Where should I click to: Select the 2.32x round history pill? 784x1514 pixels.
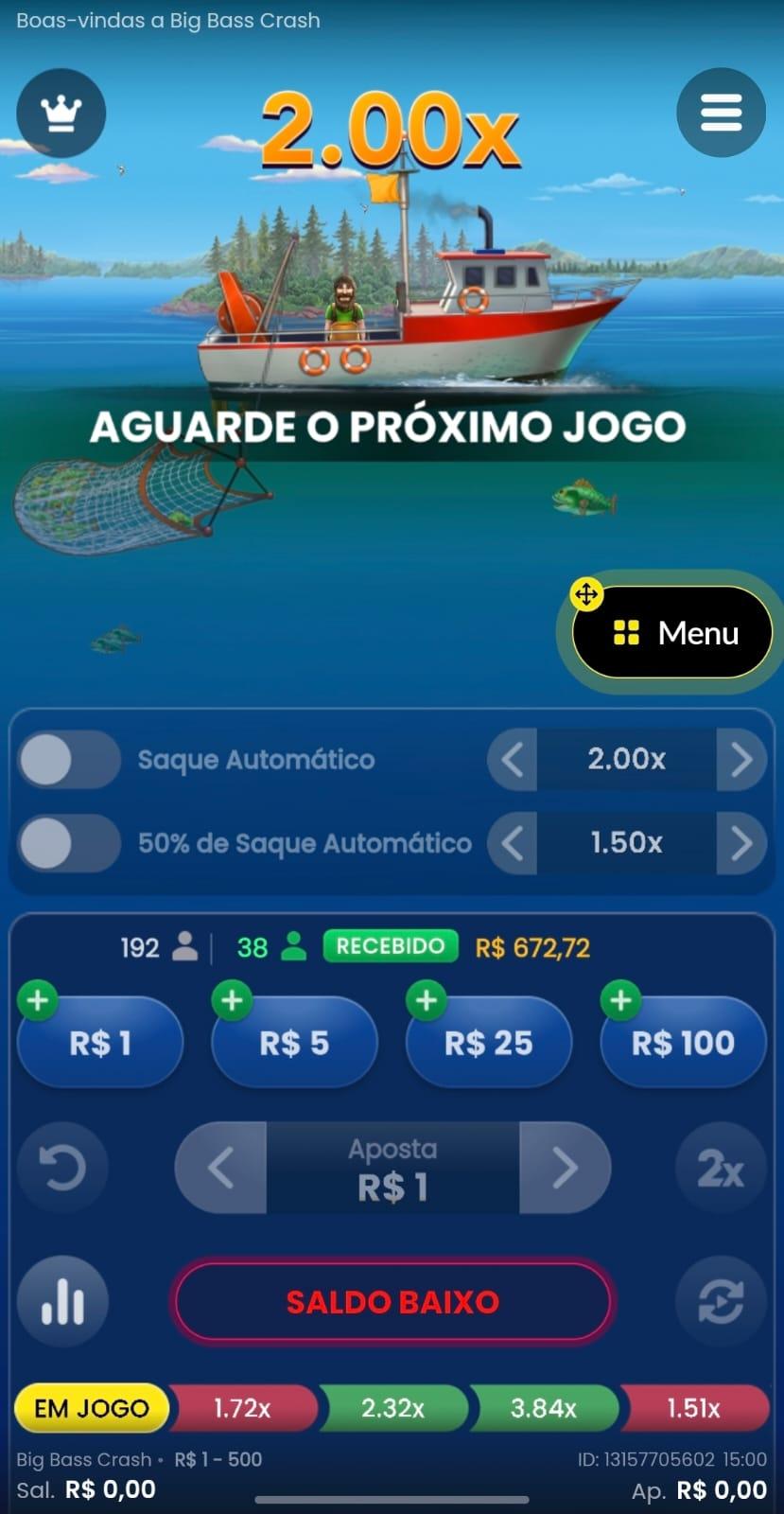click(392, 1408)
